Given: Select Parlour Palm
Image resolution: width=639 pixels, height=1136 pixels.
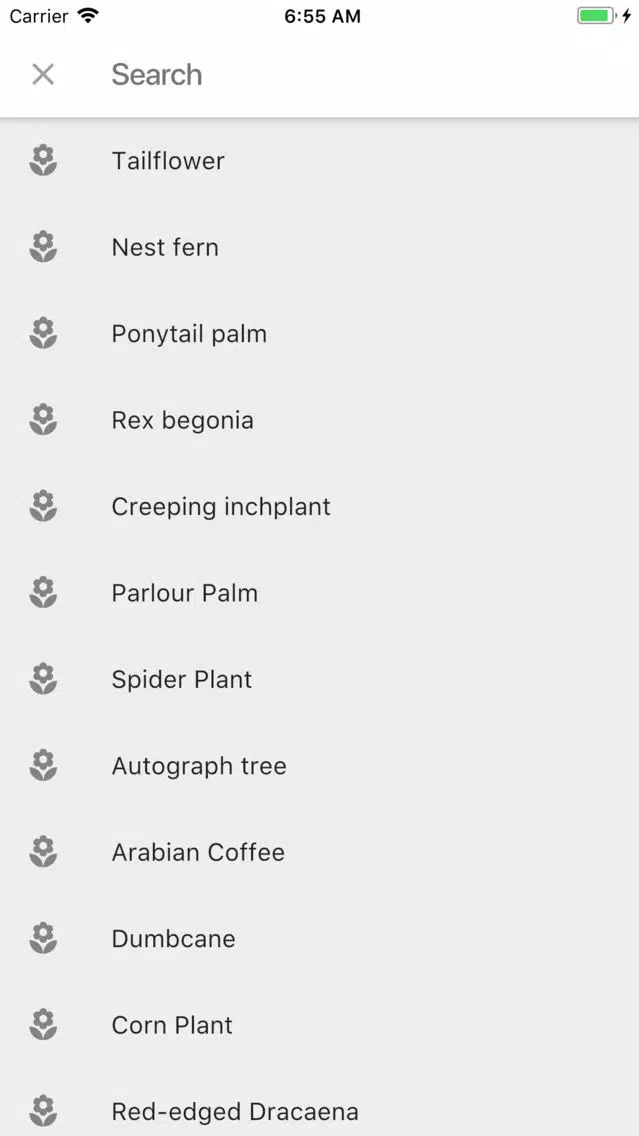Looking at the screenshot, I should pyautogui.click(x=320, y=593).
